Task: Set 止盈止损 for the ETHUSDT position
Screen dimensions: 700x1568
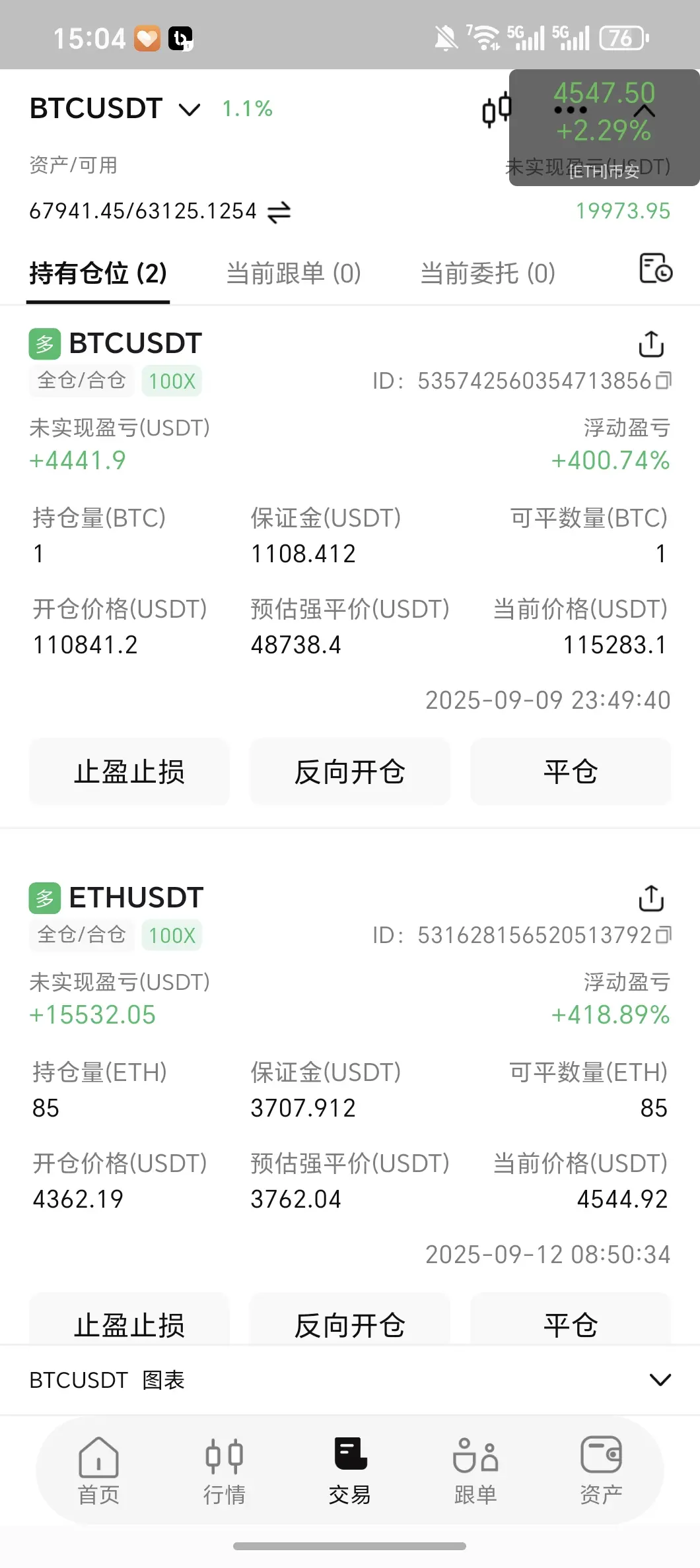Action: pyautogui.click(x=129, y=1323)
